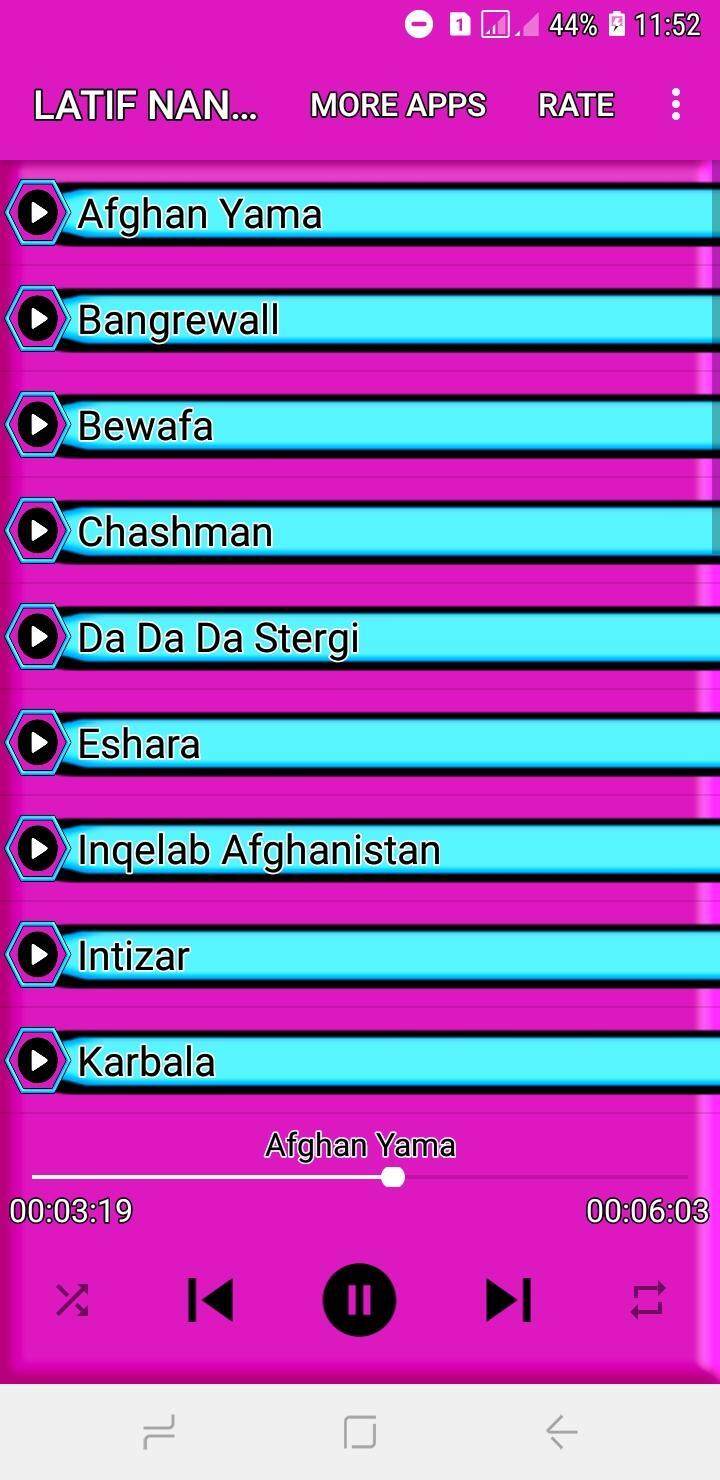The image size is (720, 1480).
Task: Toggle shuffle mode
Action: 72,1300
